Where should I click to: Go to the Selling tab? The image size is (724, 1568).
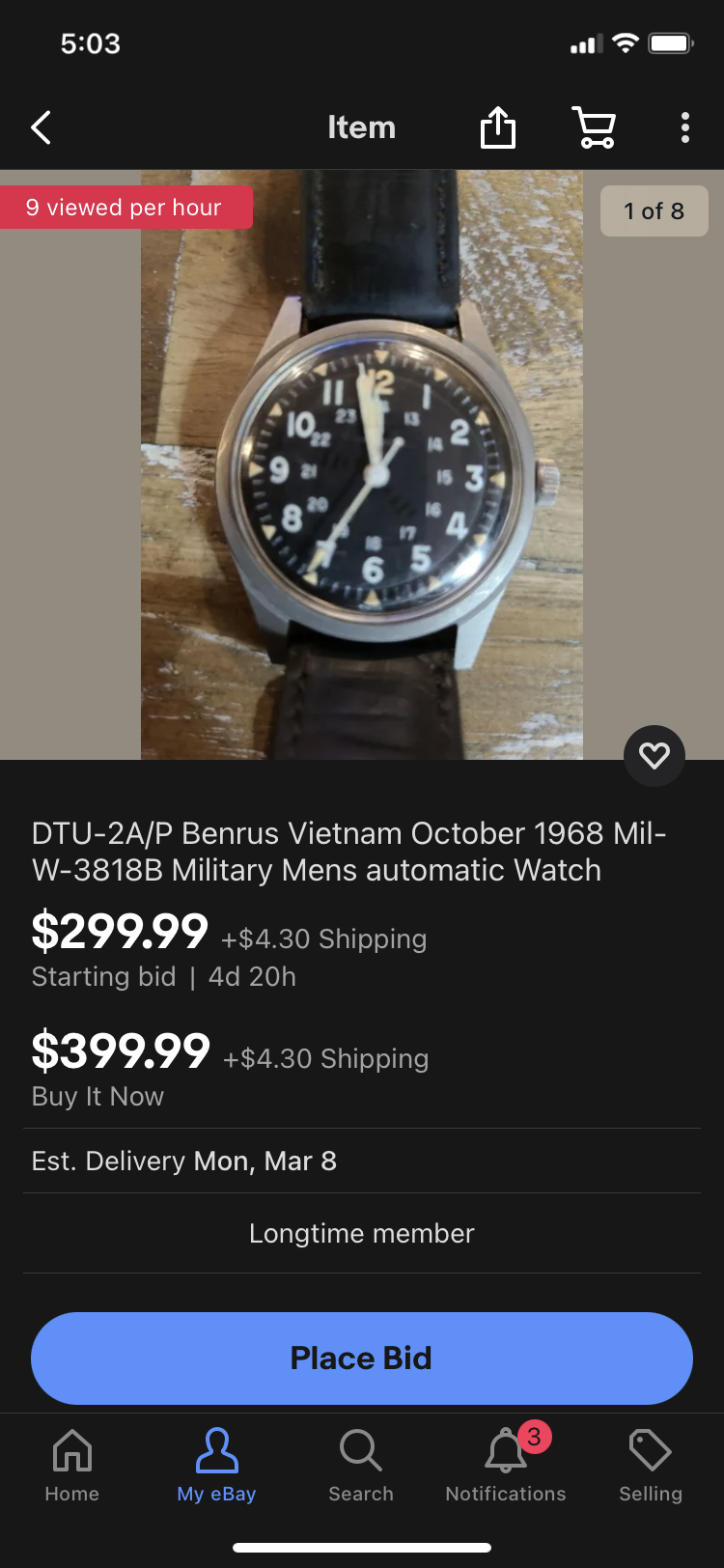pos(651,1466)
